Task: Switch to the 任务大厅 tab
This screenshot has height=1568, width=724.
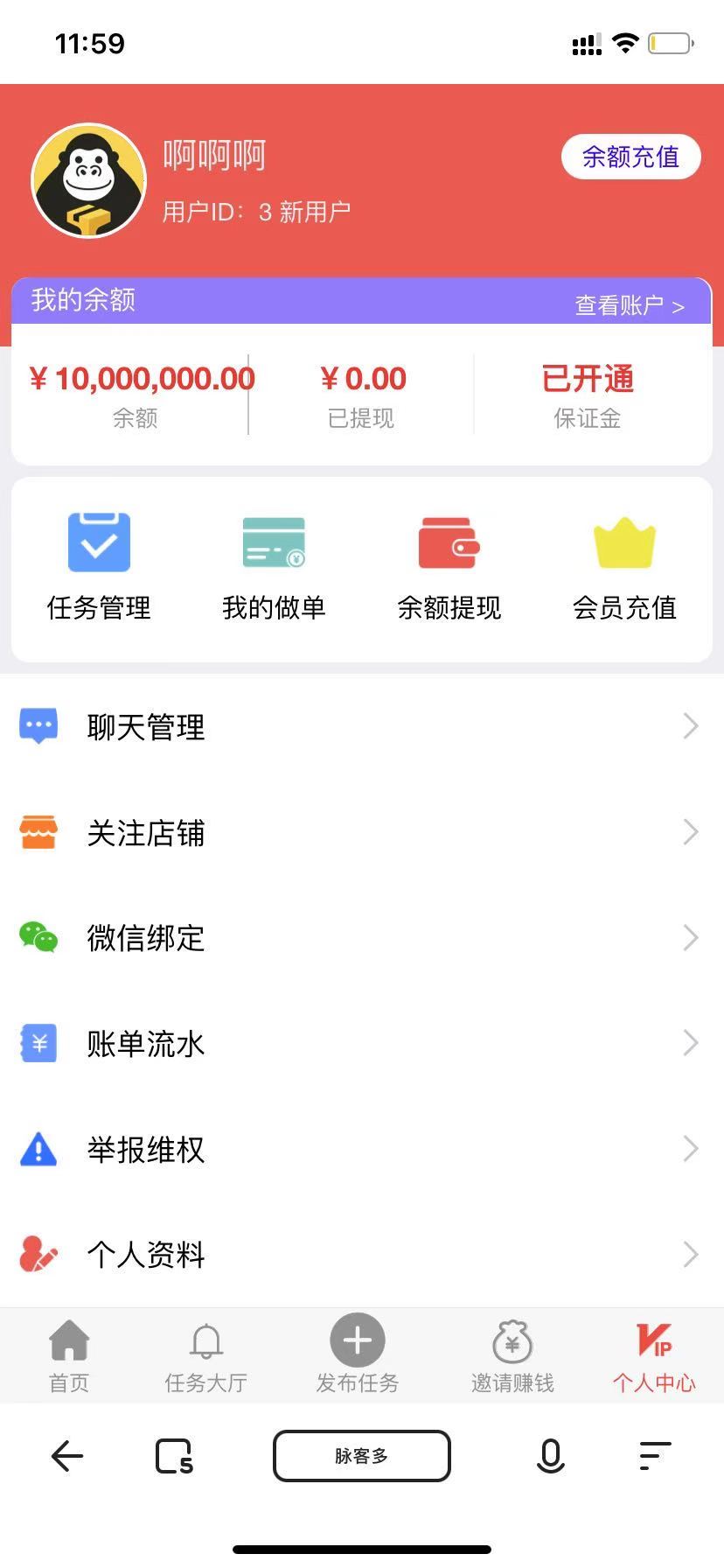Action: [x=206, y=1356]
